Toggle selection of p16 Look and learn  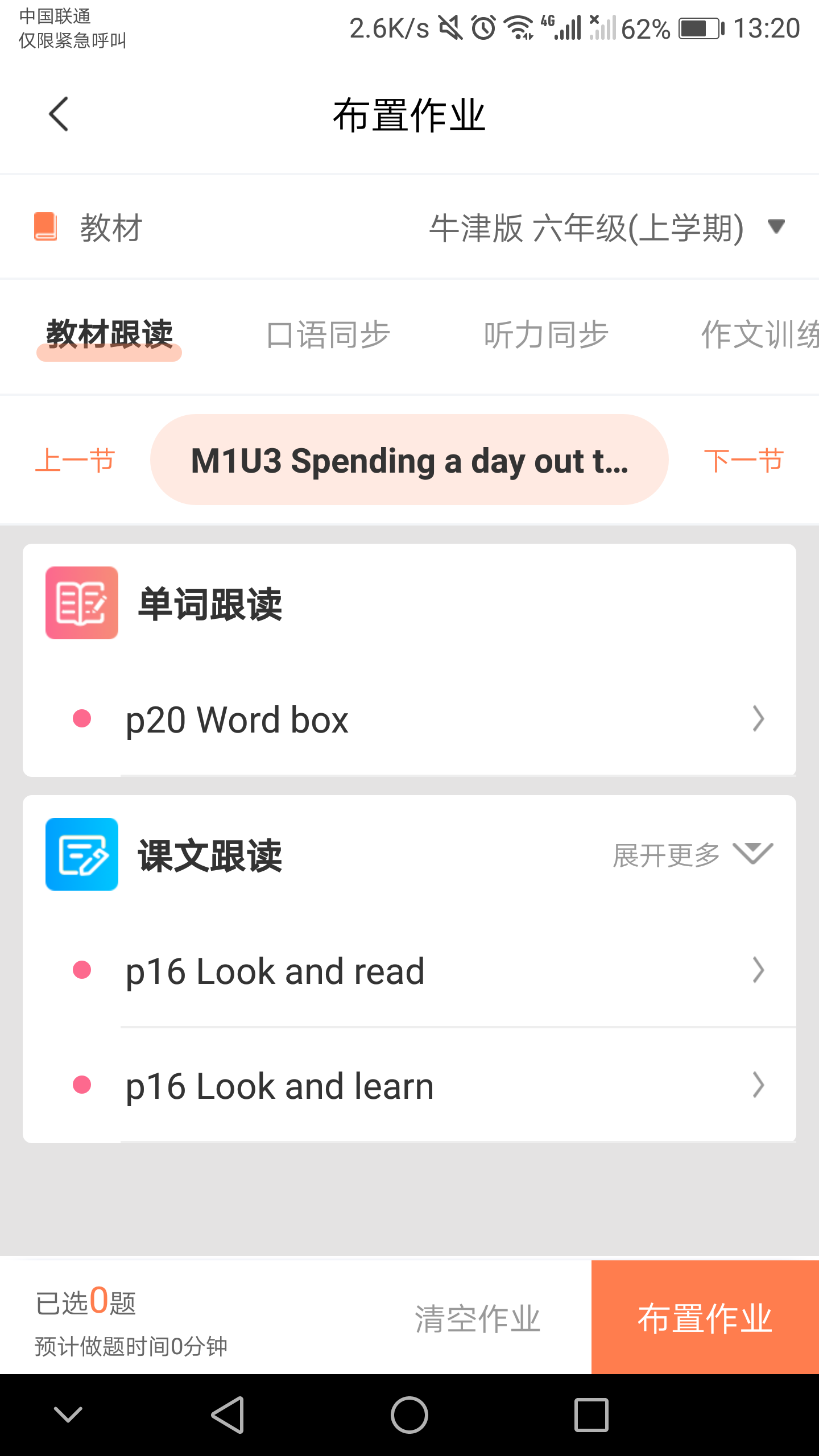tap(82, 1086)
